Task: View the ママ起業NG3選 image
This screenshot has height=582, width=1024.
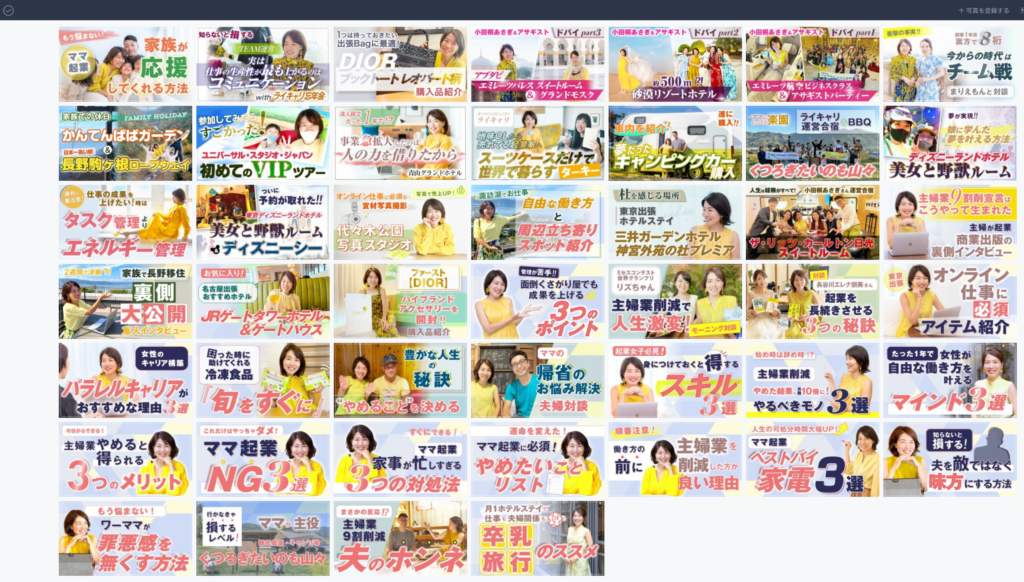Action: click(261, 459)
